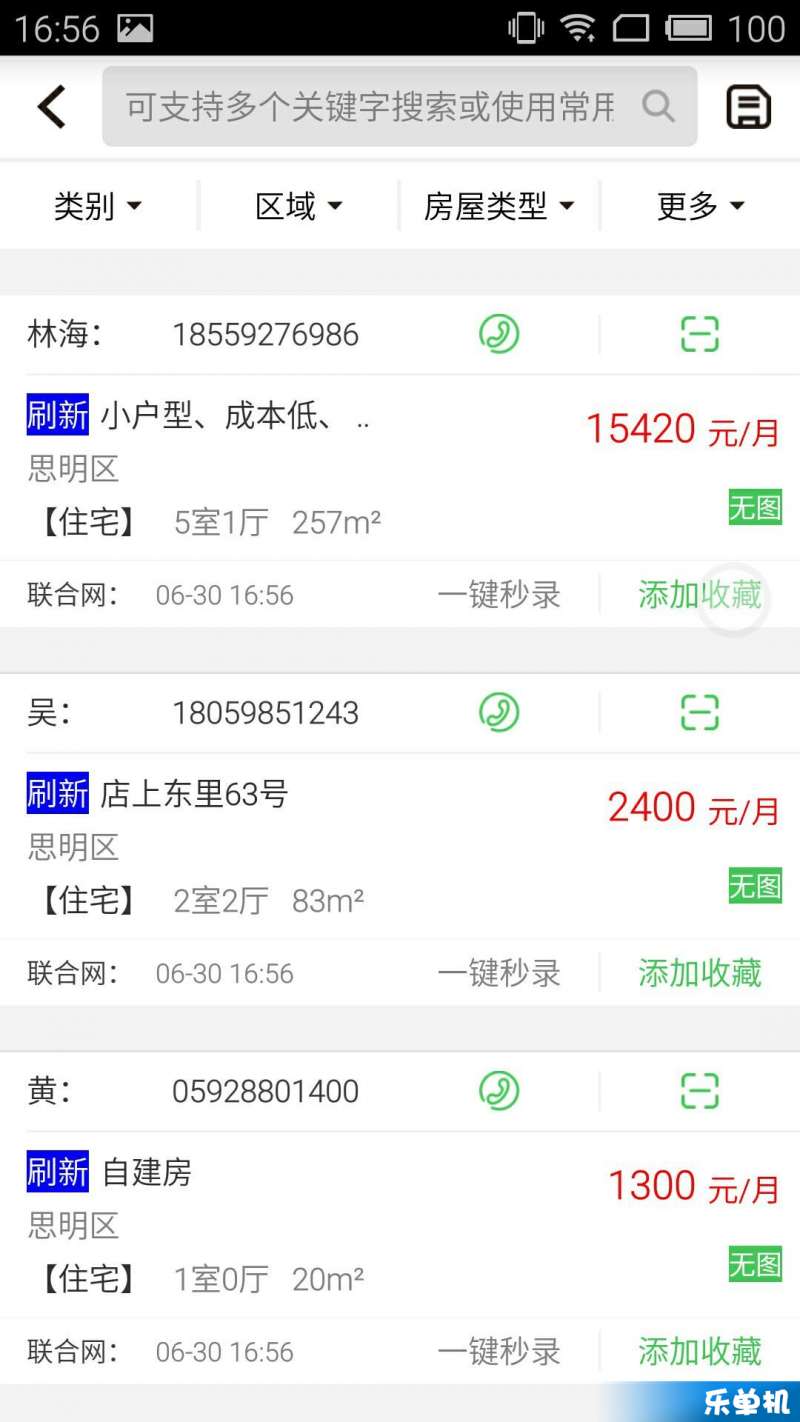Expand the 更多 filter dropdown
800x1422 pixels.
point(701,207)
